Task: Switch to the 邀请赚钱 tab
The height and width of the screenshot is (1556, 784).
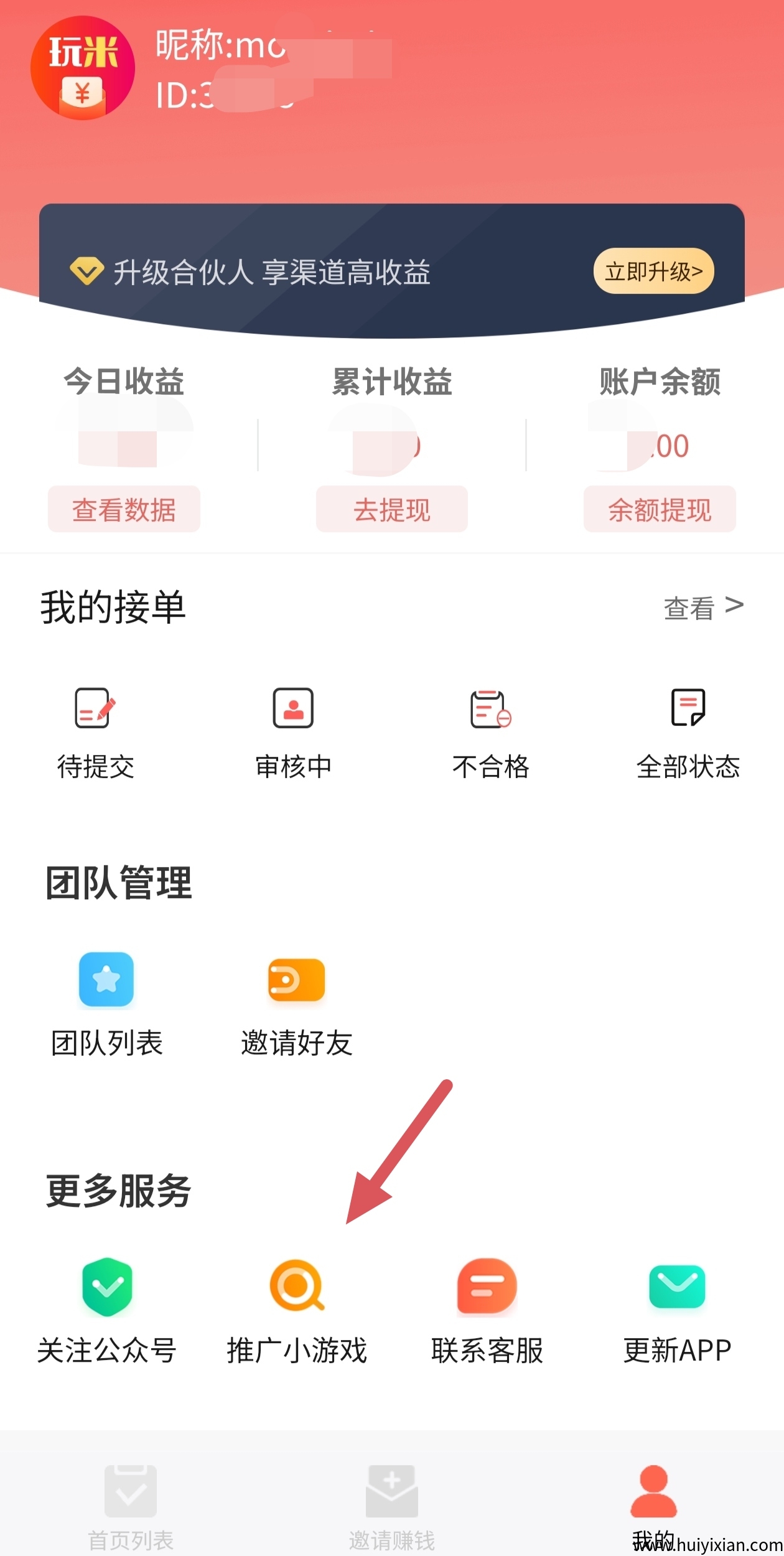Action: point(392,1506)
